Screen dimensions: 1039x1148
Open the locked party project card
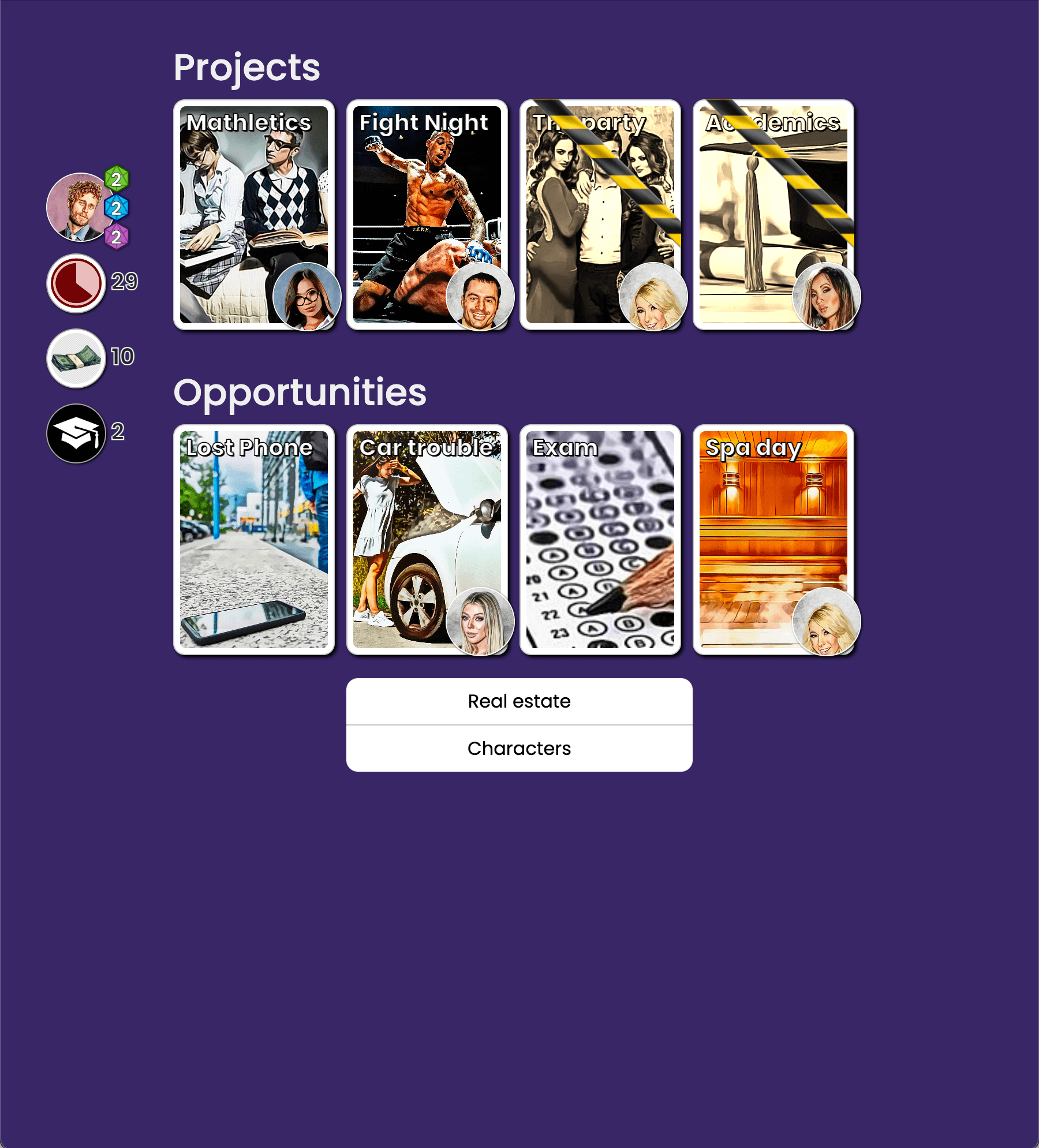[600, 215]
